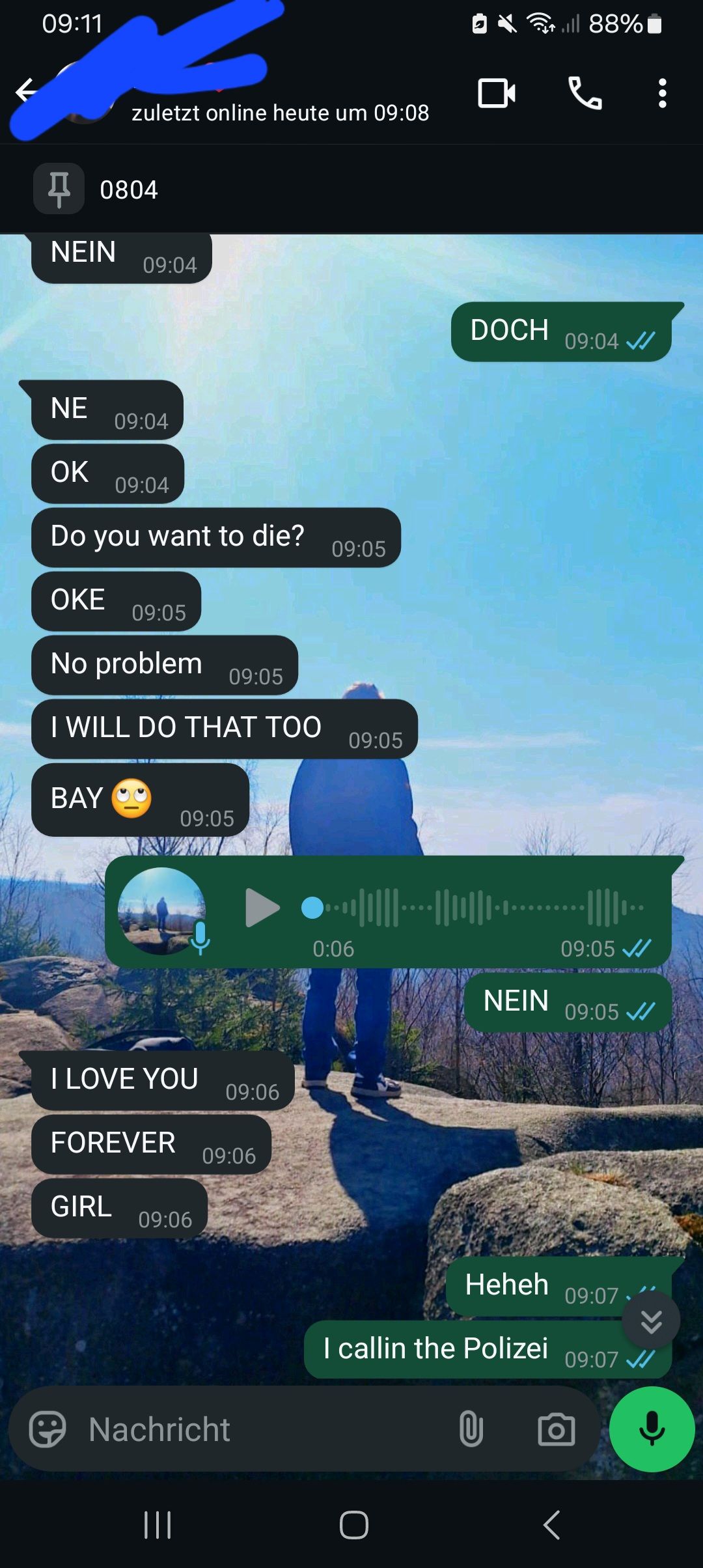Viewport: 703px width, 1568px height.
Task: Tap the green microphone record button
Action: pos(652,1429)
